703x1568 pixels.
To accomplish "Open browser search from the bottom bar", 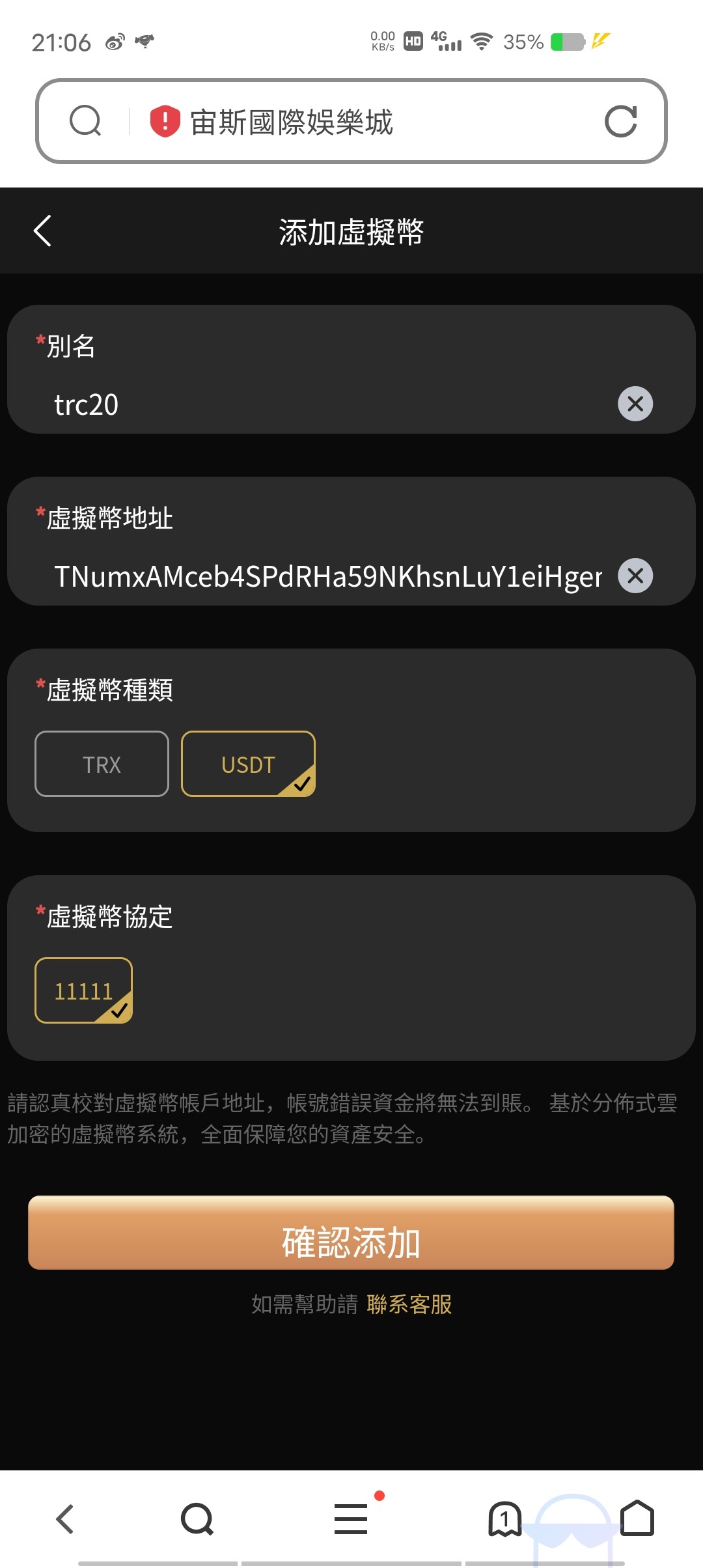I will 197,1519.
